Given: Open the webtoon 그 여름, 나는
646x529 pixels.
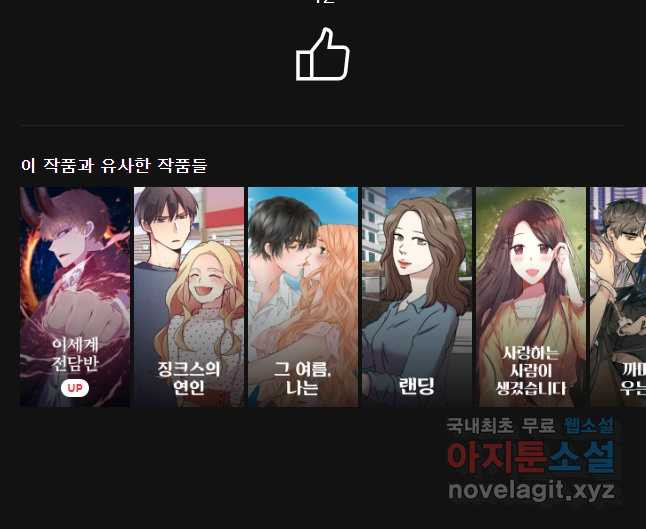Looking at the screenshot, I should tap(302, 296).
